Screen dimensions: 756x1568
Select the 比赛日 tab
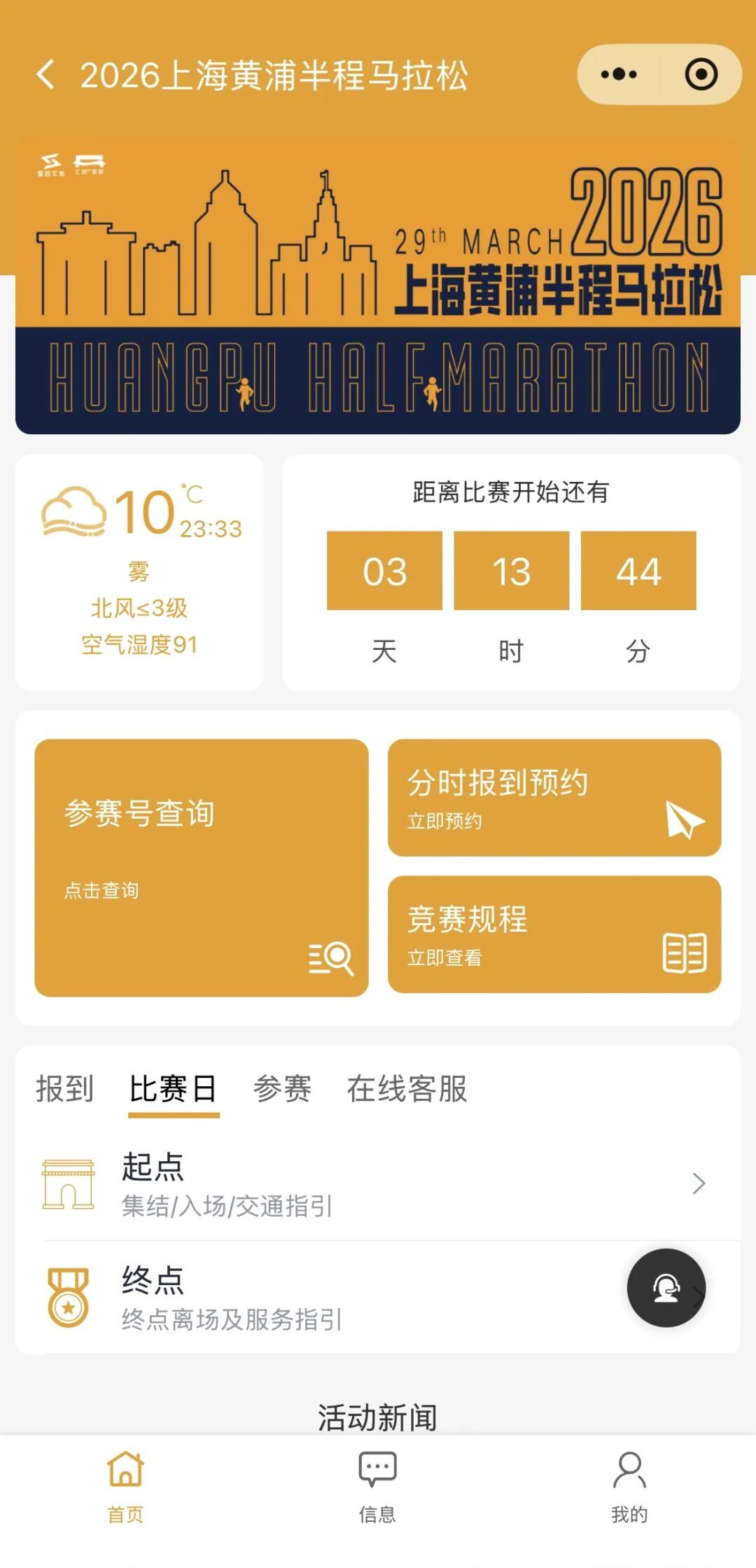(173, 1089)
